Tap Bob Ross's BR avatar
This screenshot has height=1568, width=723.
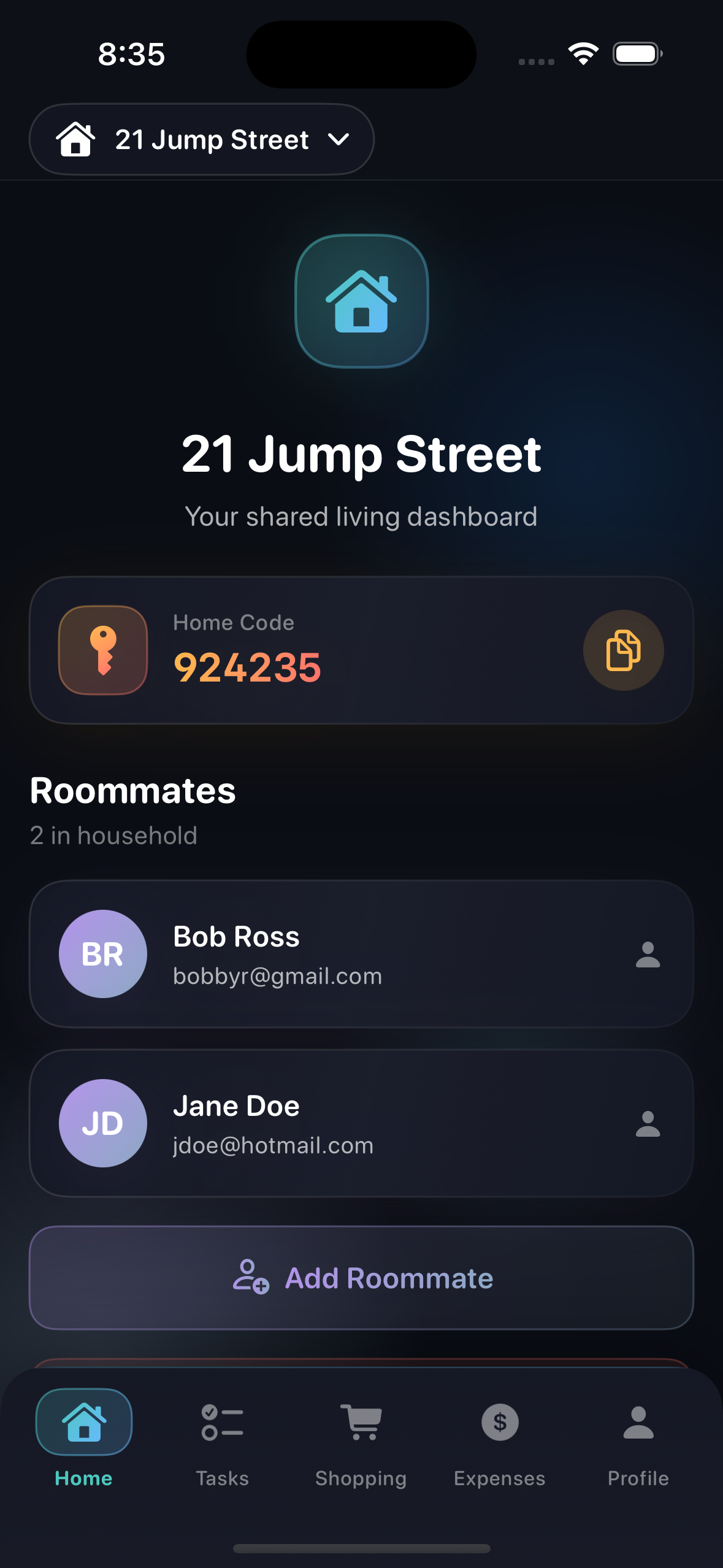click(102, 955)
